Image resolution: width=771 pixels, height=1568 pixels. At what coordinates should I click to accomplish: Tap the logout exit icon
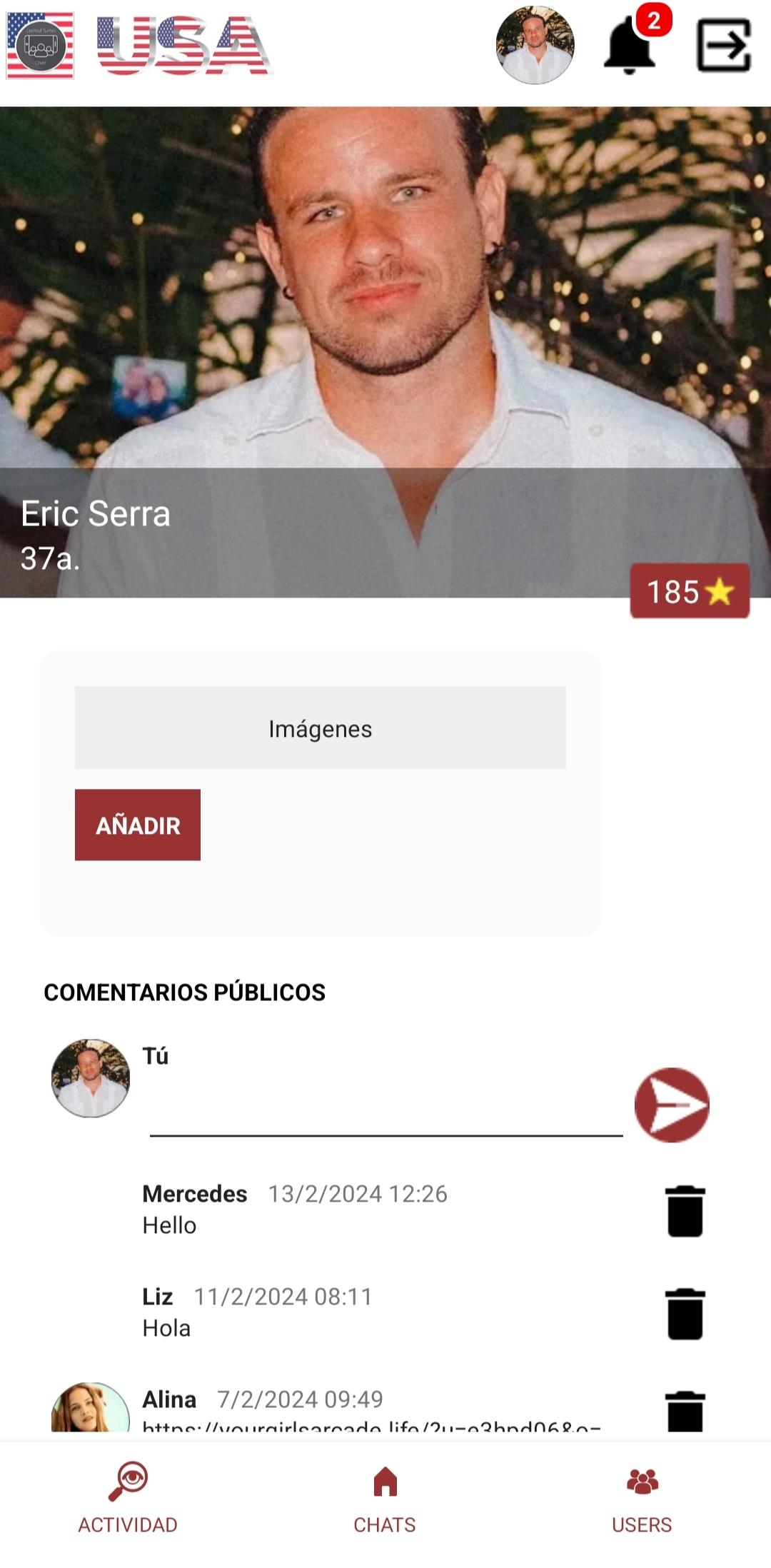pyautogui.click(x=724, y=46)
